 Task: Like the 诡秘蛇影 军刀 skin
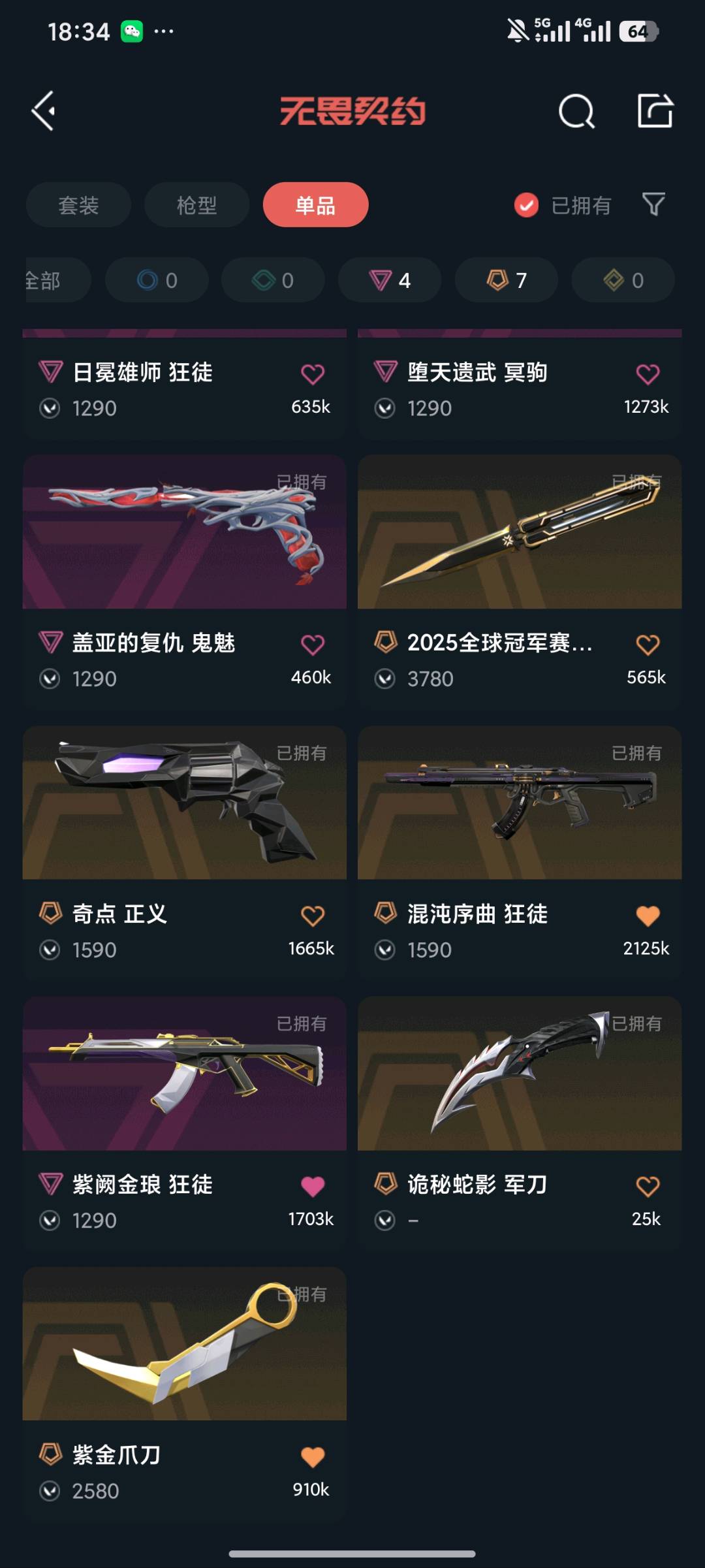[648, 1186]
